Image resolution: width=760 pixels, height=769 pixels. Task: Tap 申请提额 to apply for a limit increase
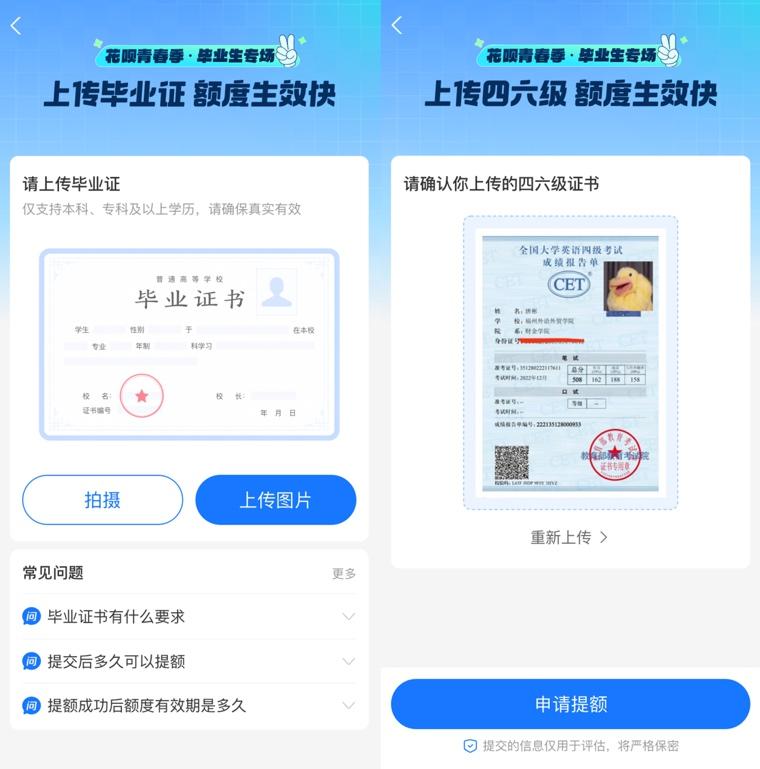click(570, 704)
